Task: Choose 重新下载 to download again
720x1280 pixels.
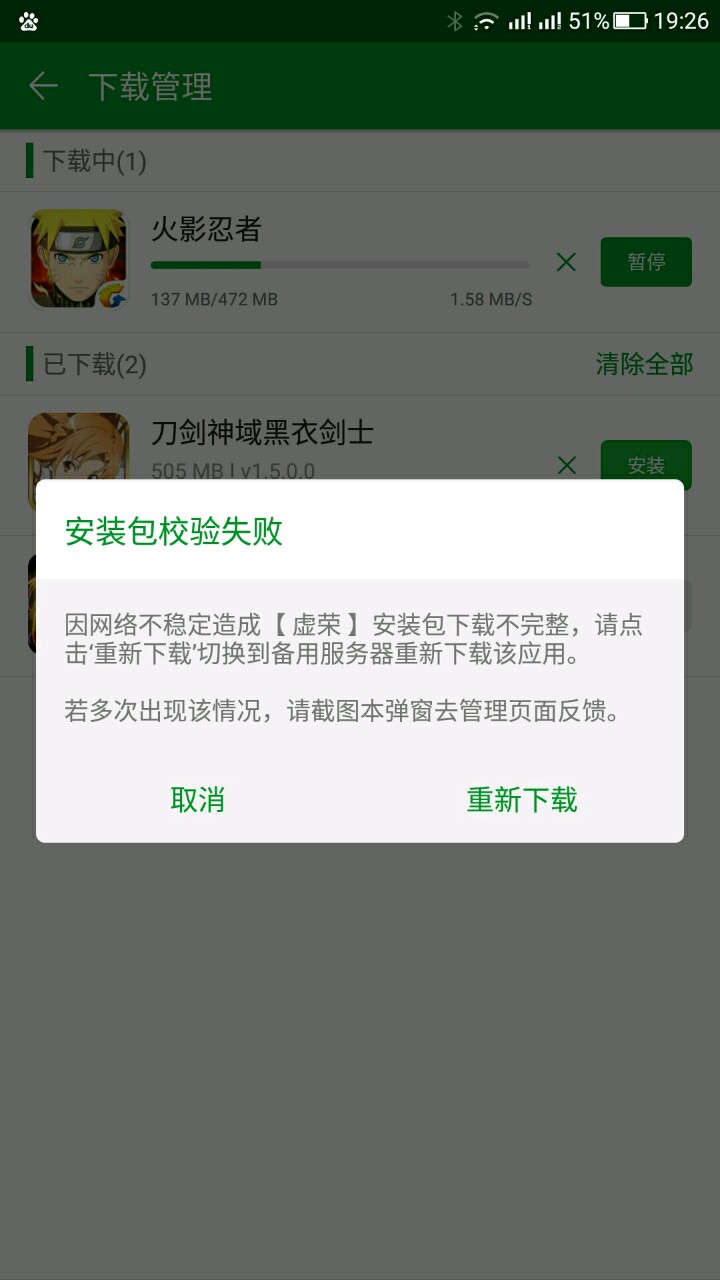Action: pyautogui.click(x=522, y=800)
